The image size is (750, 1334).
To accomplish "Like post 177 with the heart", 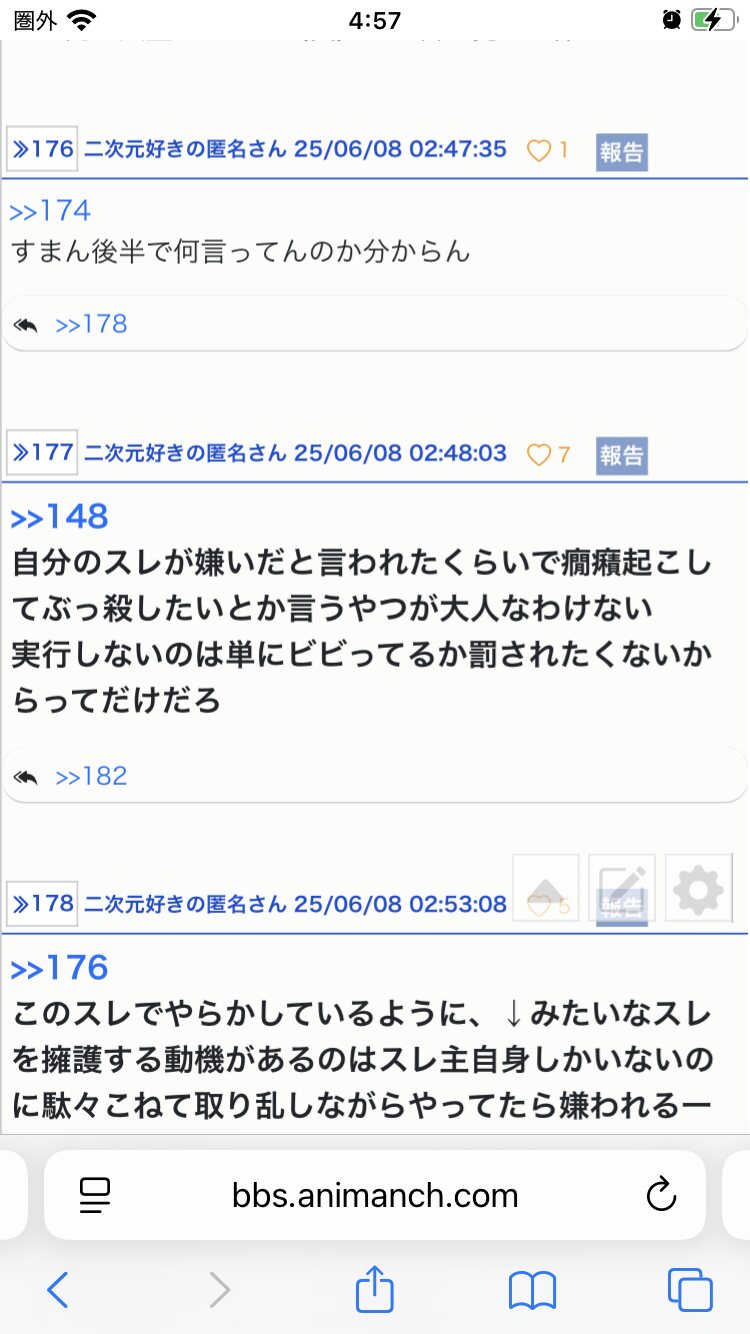I will pyautogui.click(x=539, y=455).
